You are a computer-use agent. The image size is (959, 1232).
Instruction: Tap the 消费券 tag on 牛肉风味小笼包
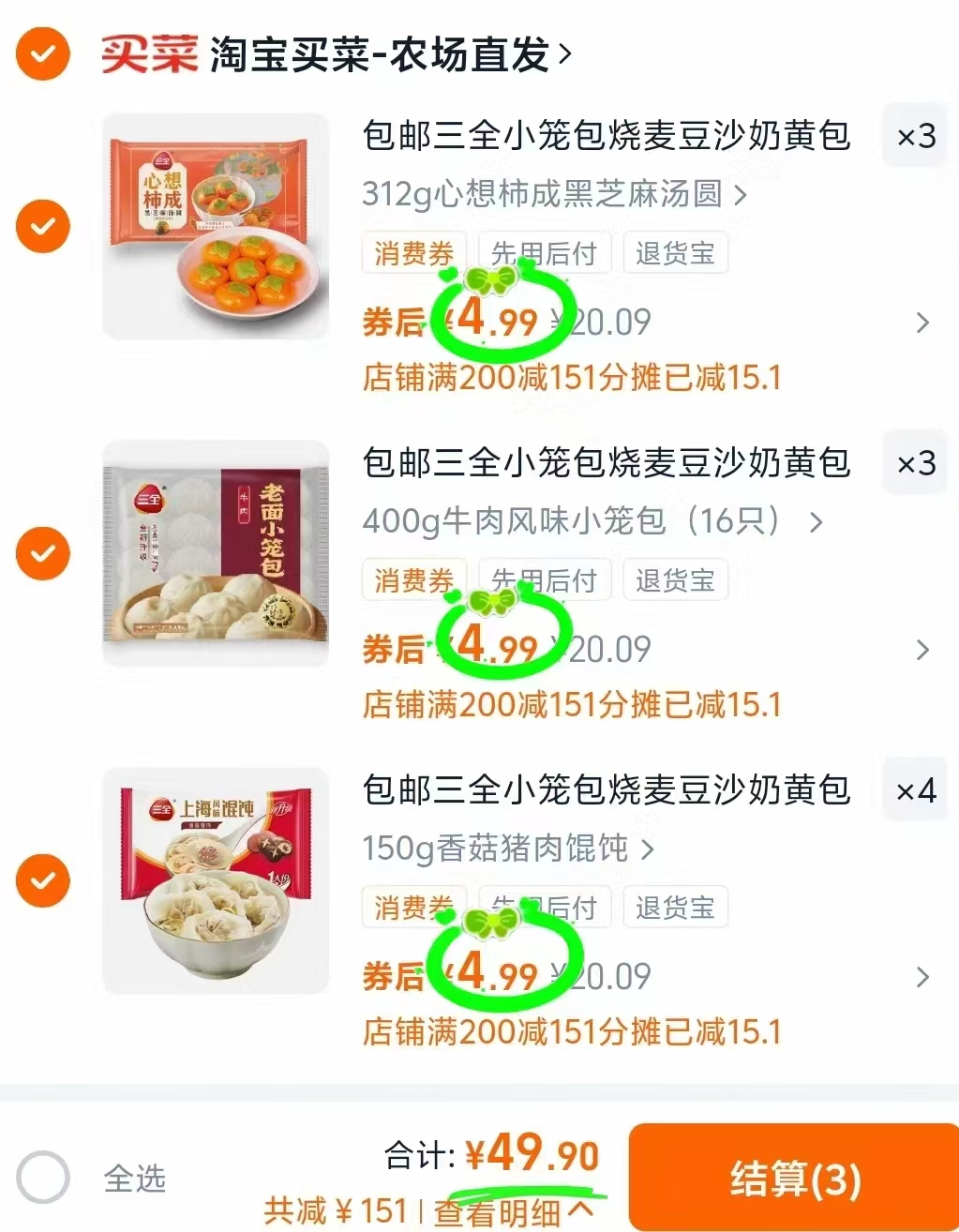coord(413,579)
